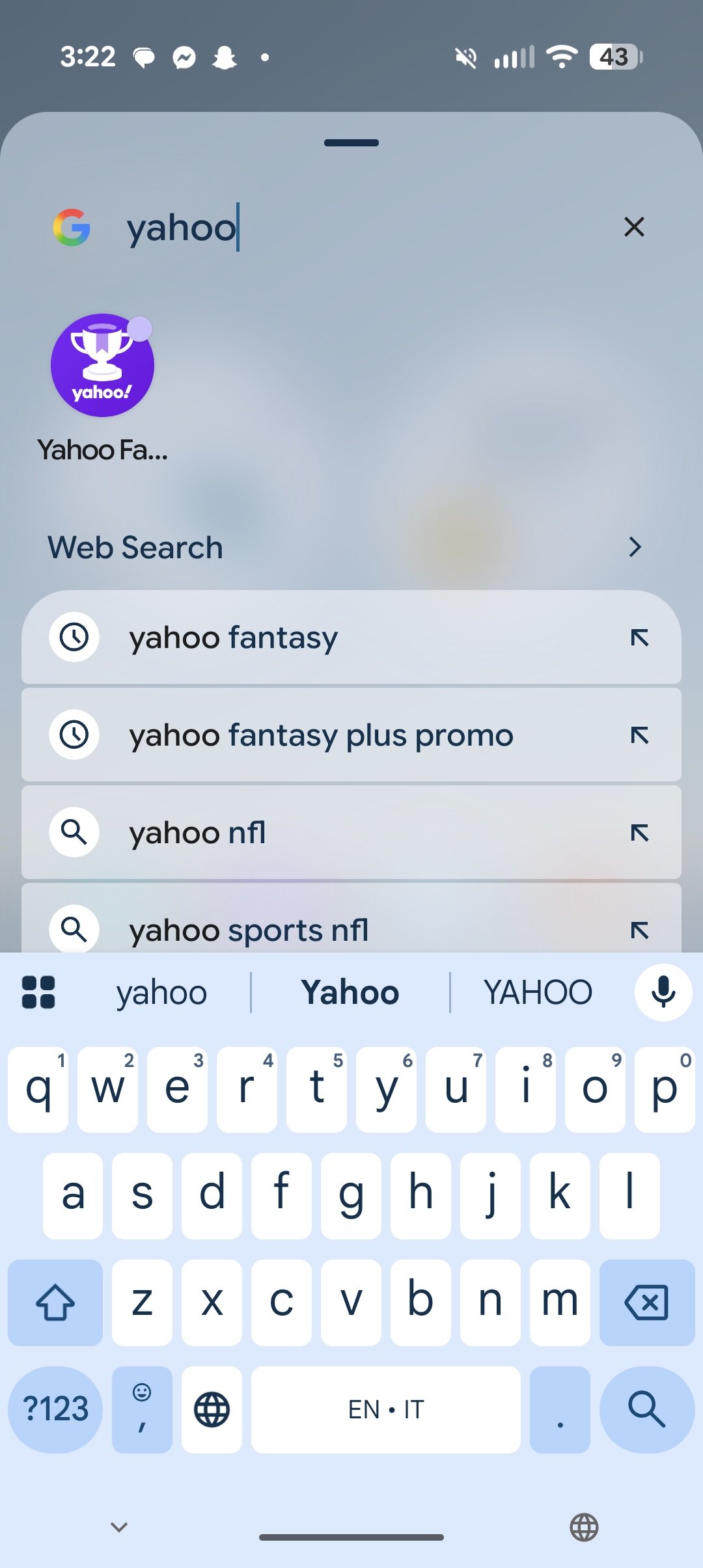Submit the search with the keyboard search key
Viewport: 703px width, 1568px height.
pos(646,1409)
